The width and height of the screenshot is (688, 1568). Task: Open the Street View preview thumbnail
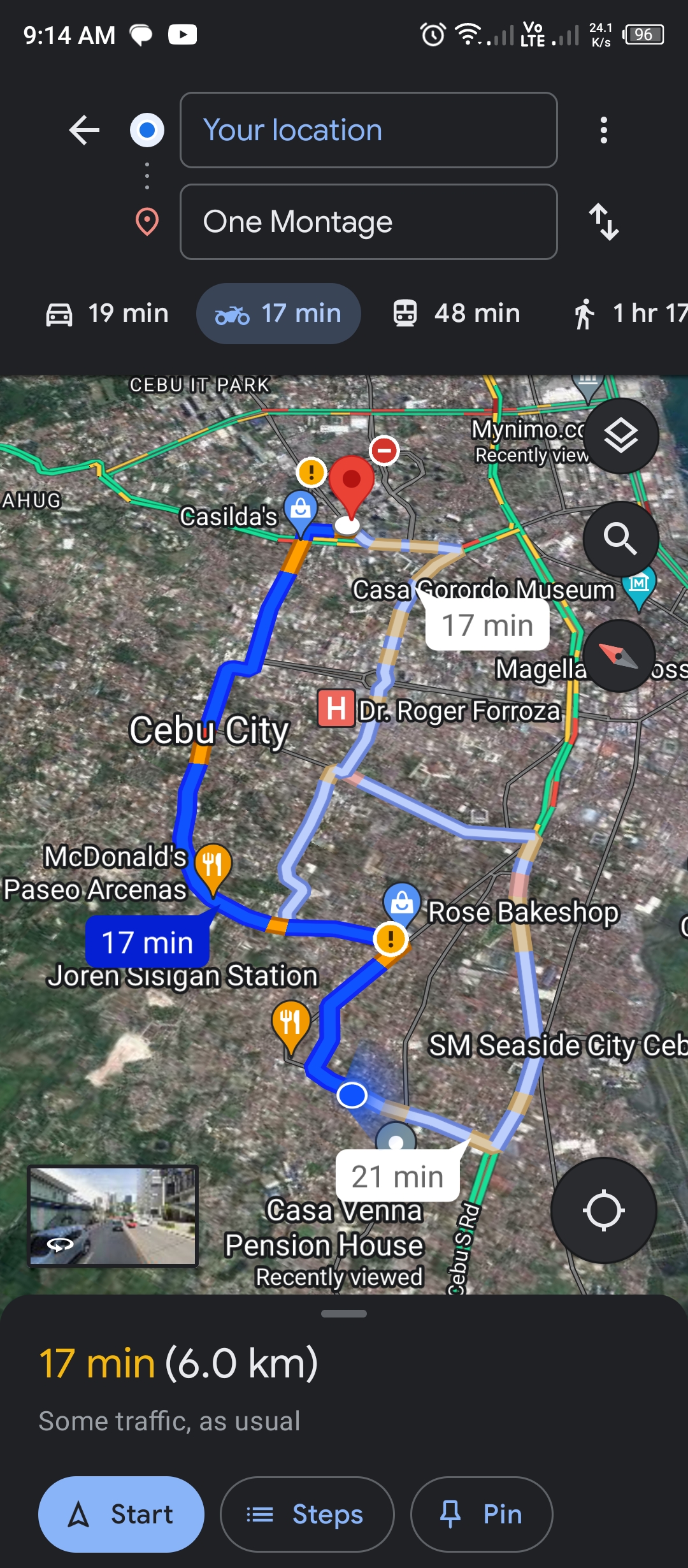113,1216
